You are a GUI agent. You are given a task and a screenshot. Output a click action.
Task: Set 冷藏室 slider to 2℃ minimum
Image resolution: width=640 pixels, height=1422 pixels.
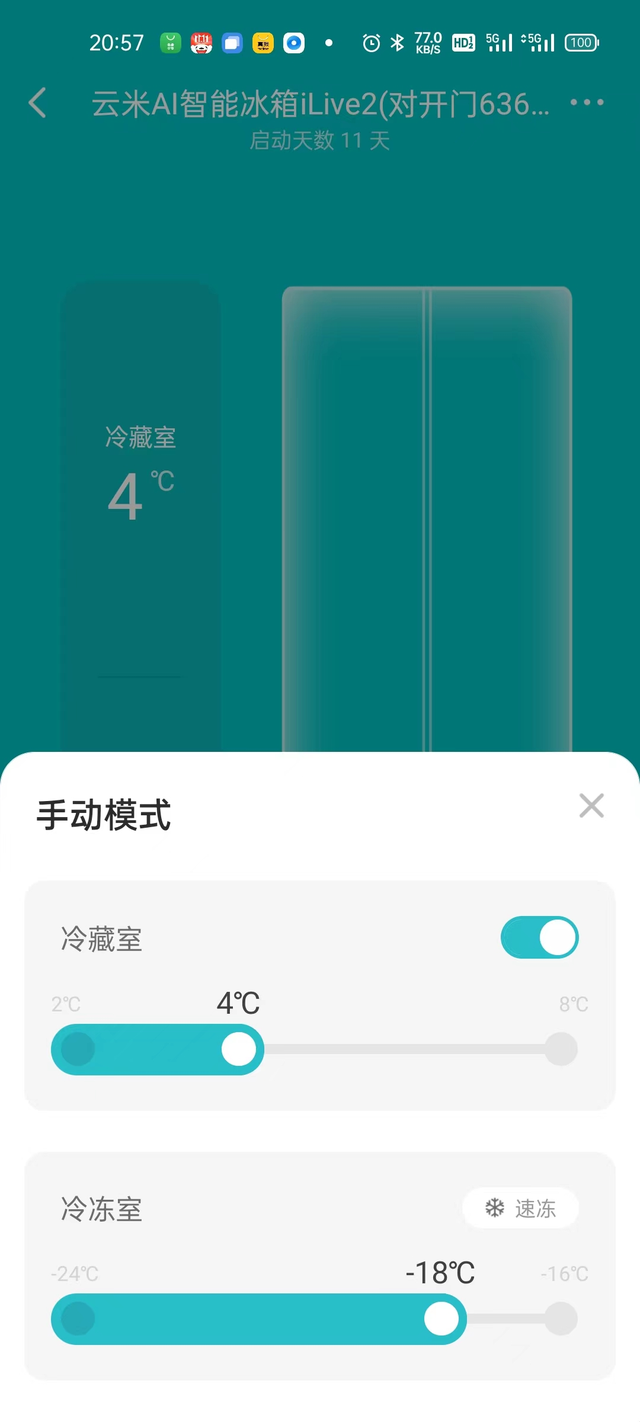[77, 1049]
